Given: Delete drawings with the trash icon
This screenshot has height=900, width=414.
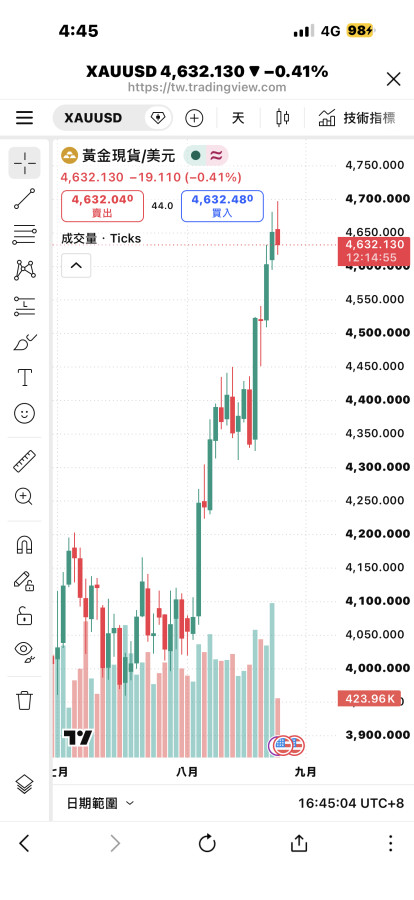Looking at the screenshot, I should [x=24, y=700].
